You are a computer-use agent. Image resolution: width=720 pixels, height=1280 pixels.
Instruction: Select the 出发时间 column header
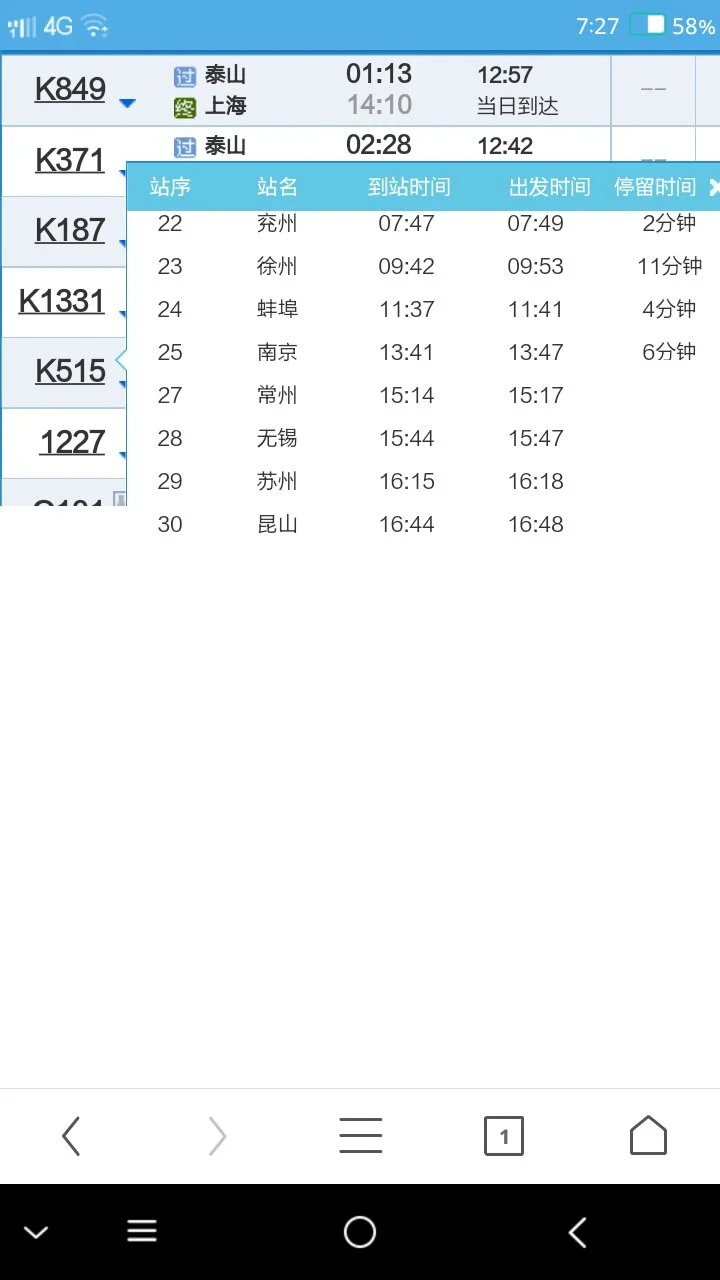tap(548, 186)
